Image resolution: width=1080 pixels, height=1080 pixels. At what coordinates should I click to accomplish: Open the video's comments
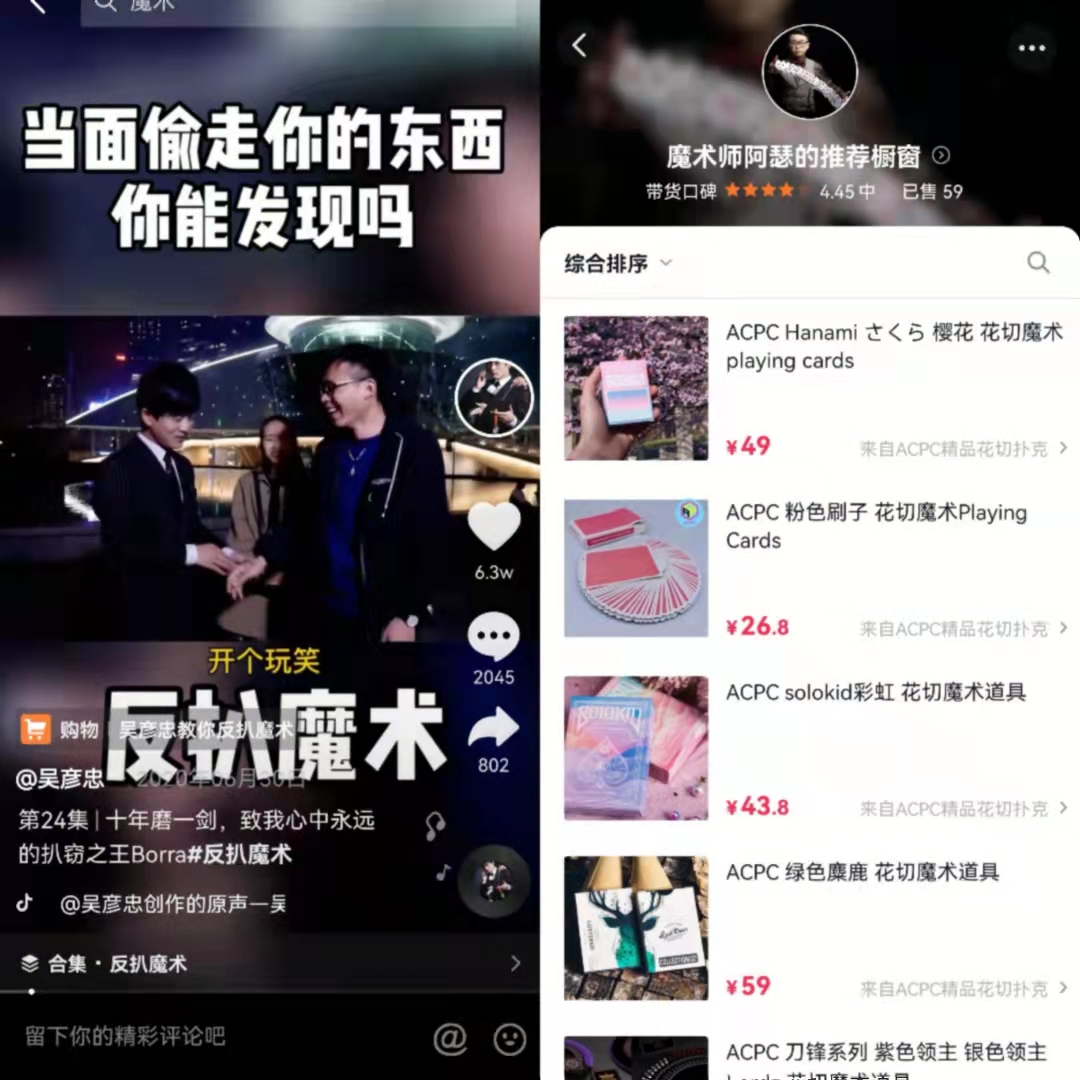494,638
